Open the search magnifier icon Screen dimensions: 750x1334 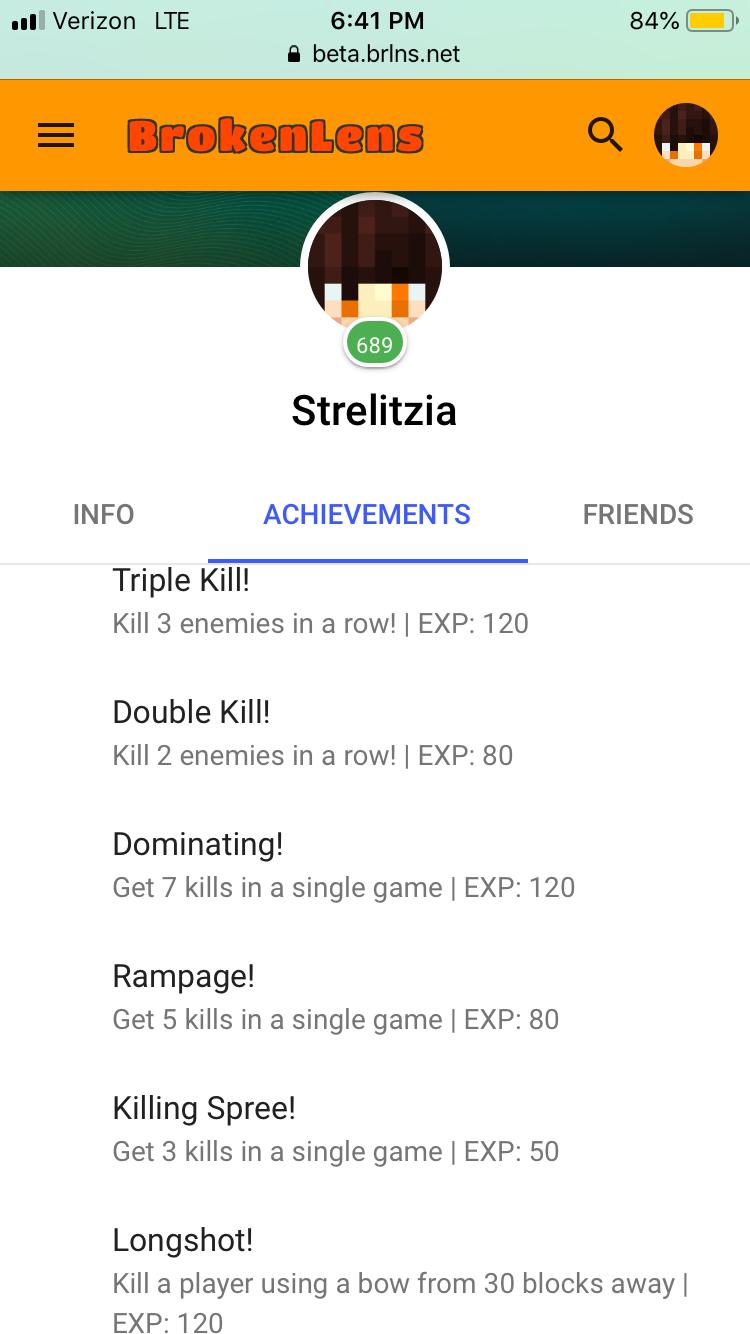[x=605, y=135]
